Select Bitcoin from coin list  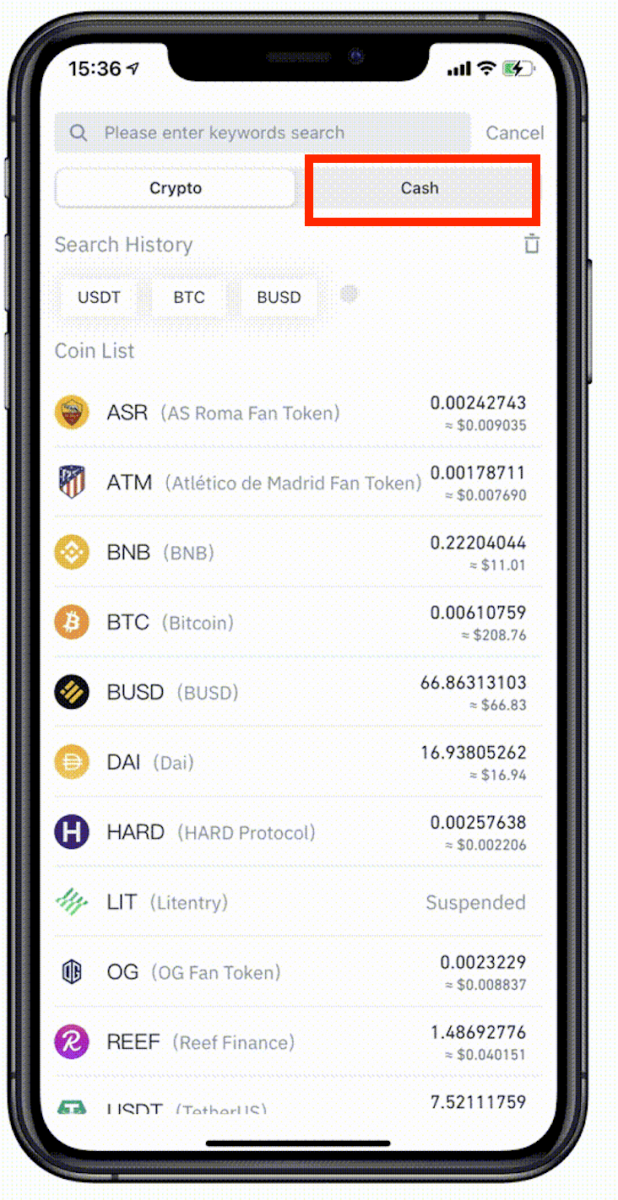pos(300,622)
